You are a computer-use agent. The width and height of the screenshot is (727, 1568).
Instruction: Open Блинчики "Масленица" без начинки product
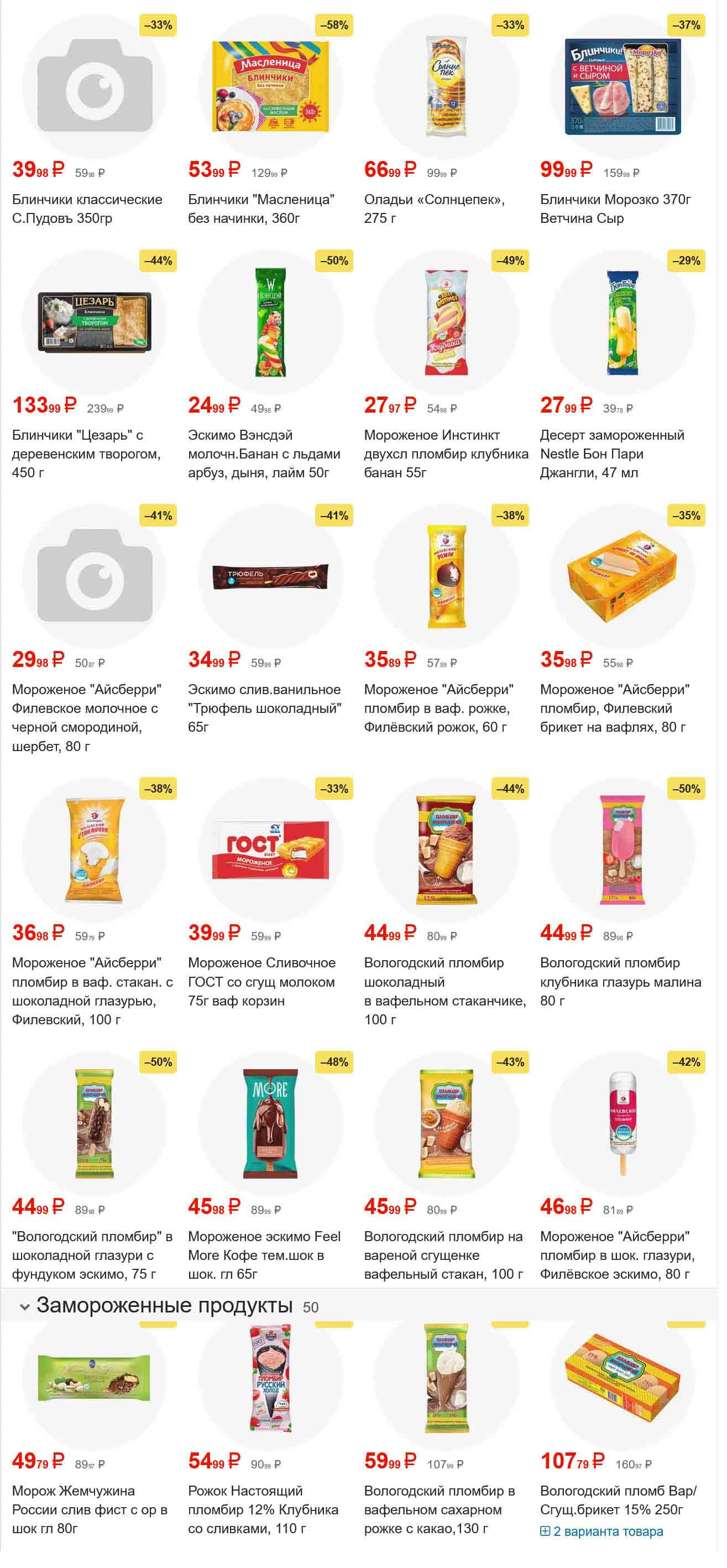[x=261, y=208]
